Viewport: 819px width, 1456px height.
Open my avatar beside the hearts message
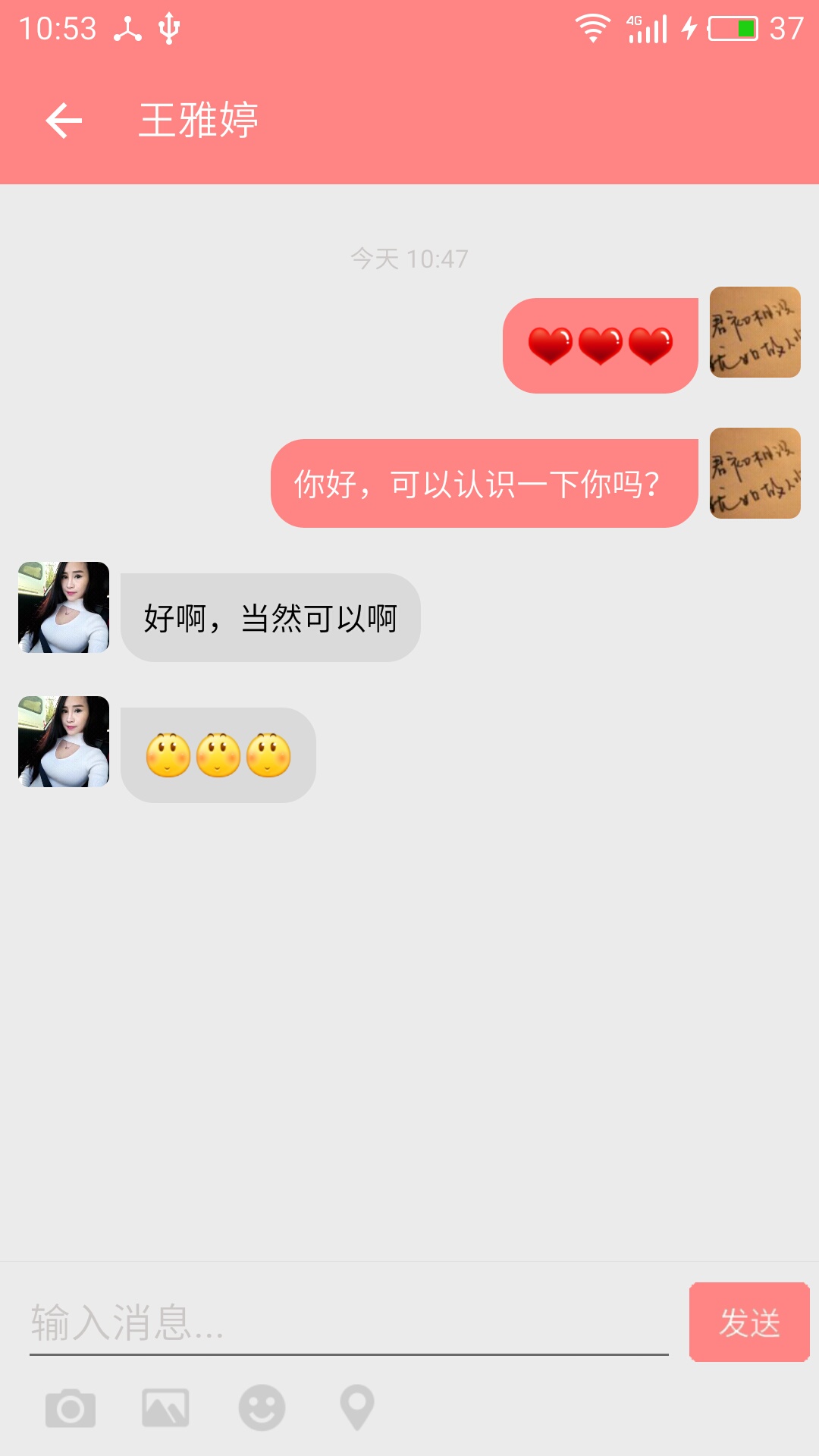(755, 332)
